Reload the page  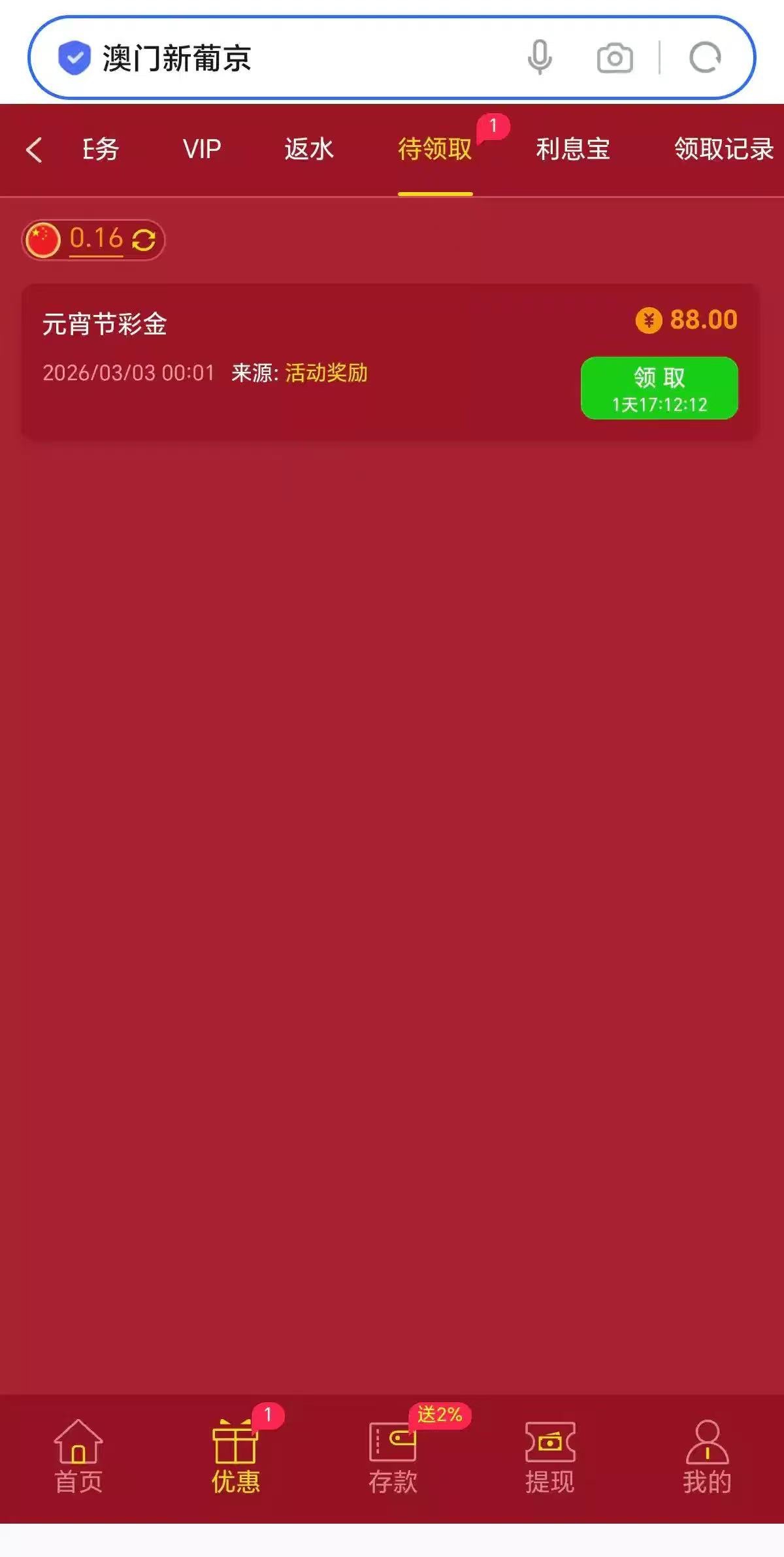[x=705, y=57]
